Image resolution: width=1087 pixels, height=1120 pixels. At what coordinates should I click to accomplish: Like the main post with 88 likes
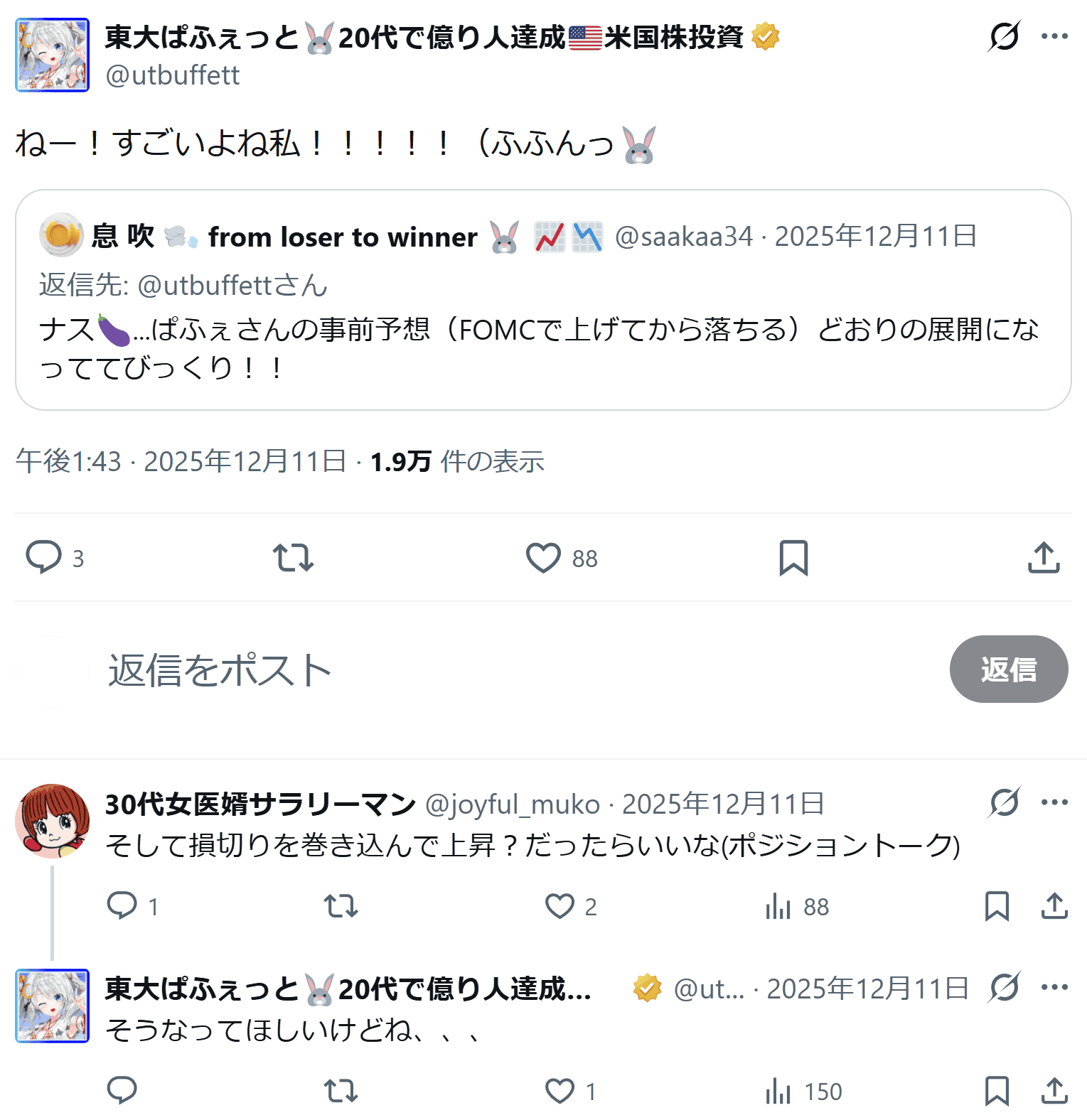click(544, 557)
